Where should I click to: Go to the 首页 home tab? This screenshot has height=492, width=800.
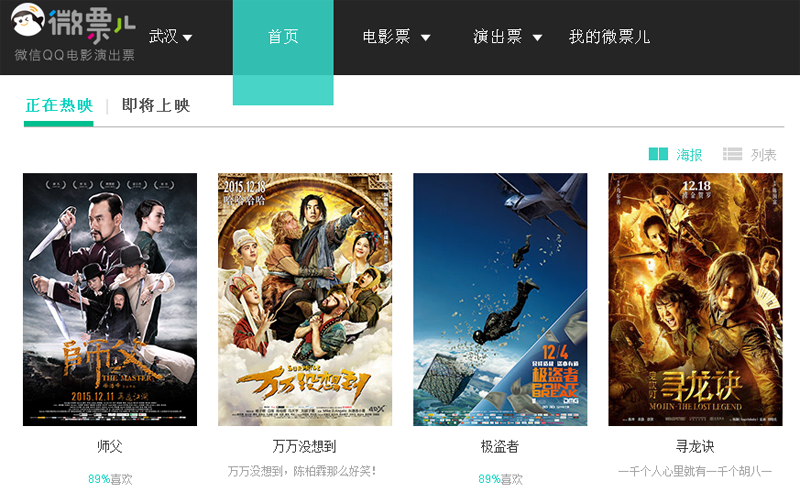coord(283,37)
